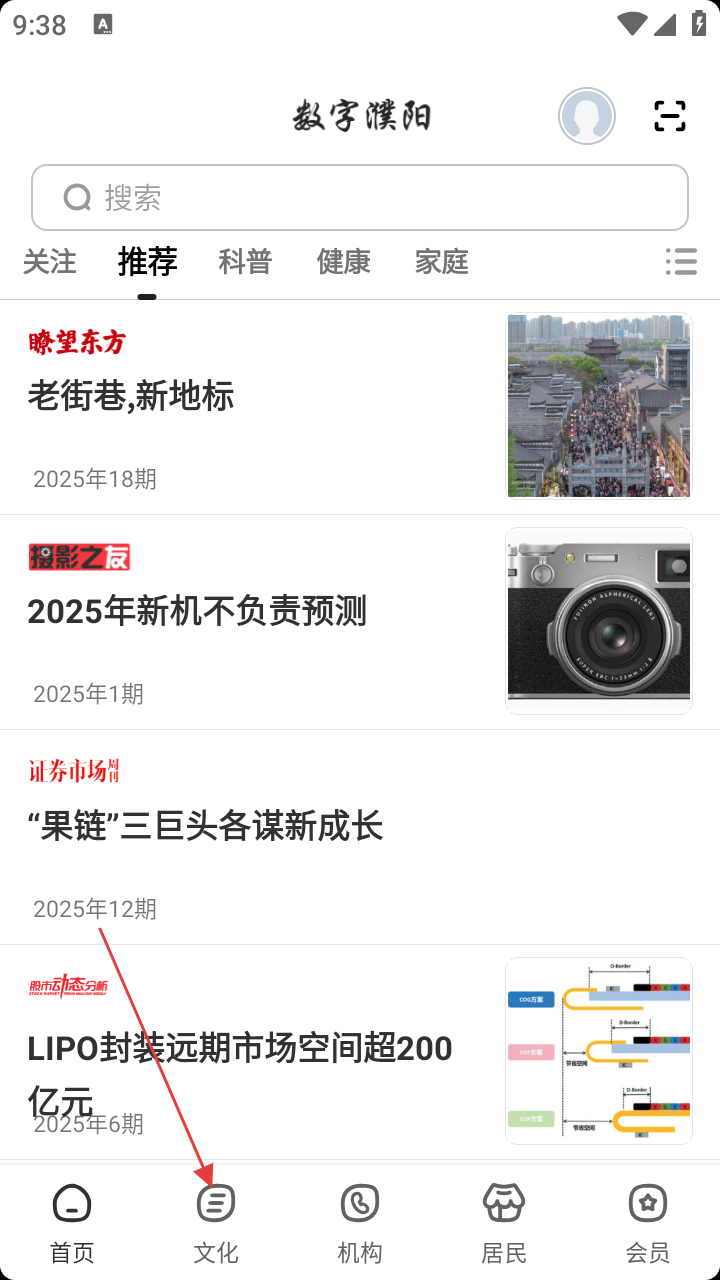The image size is (720, 1280).
Task: Select the 推荐 tab
Action: click(x=147, y=262)
